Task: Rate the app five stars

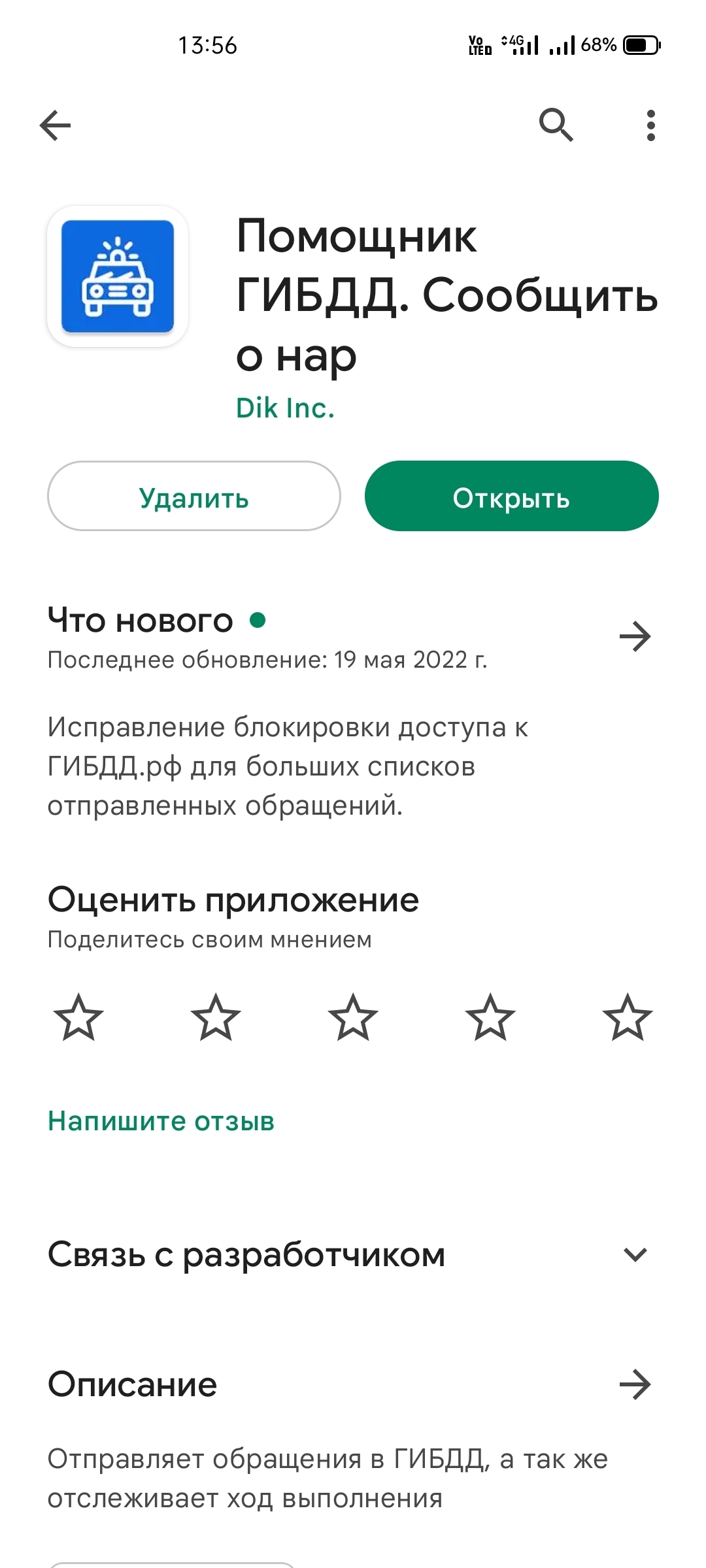Action: point(628,1017)
